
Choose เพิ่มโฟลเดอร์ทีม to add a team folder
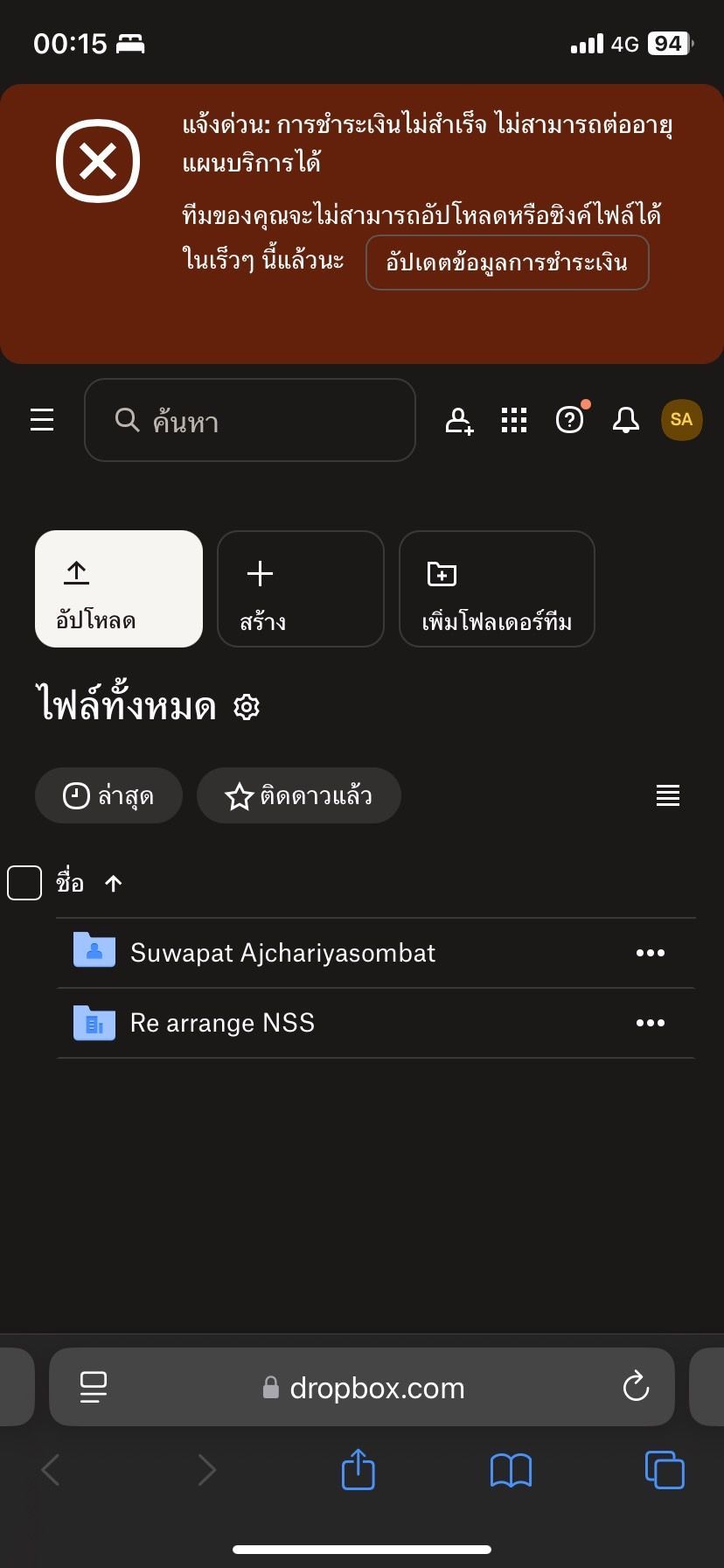[497, 589]
